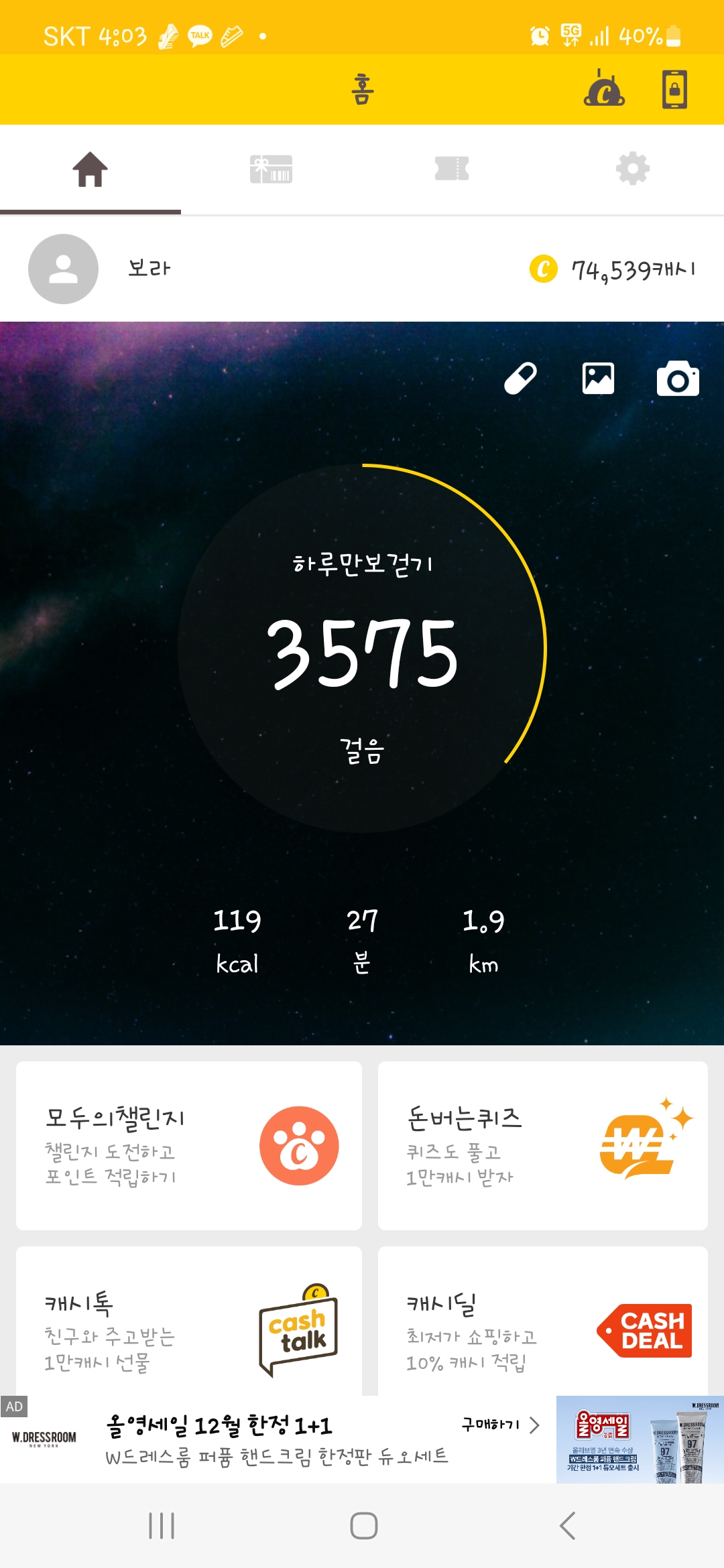Tap the 하루만보걷기 step counter circle

[362, 649]
